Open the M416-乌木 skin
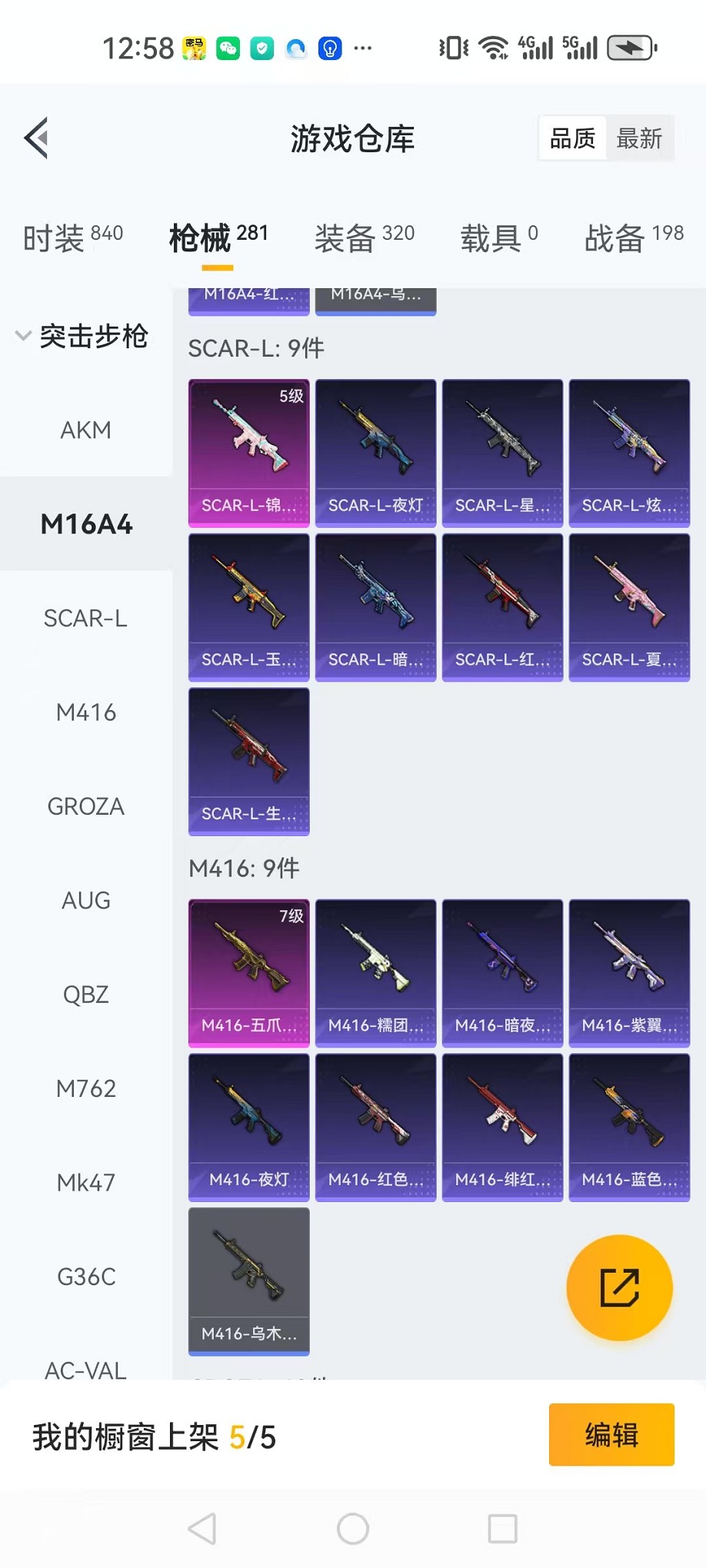 click(x=248, y=1281)
